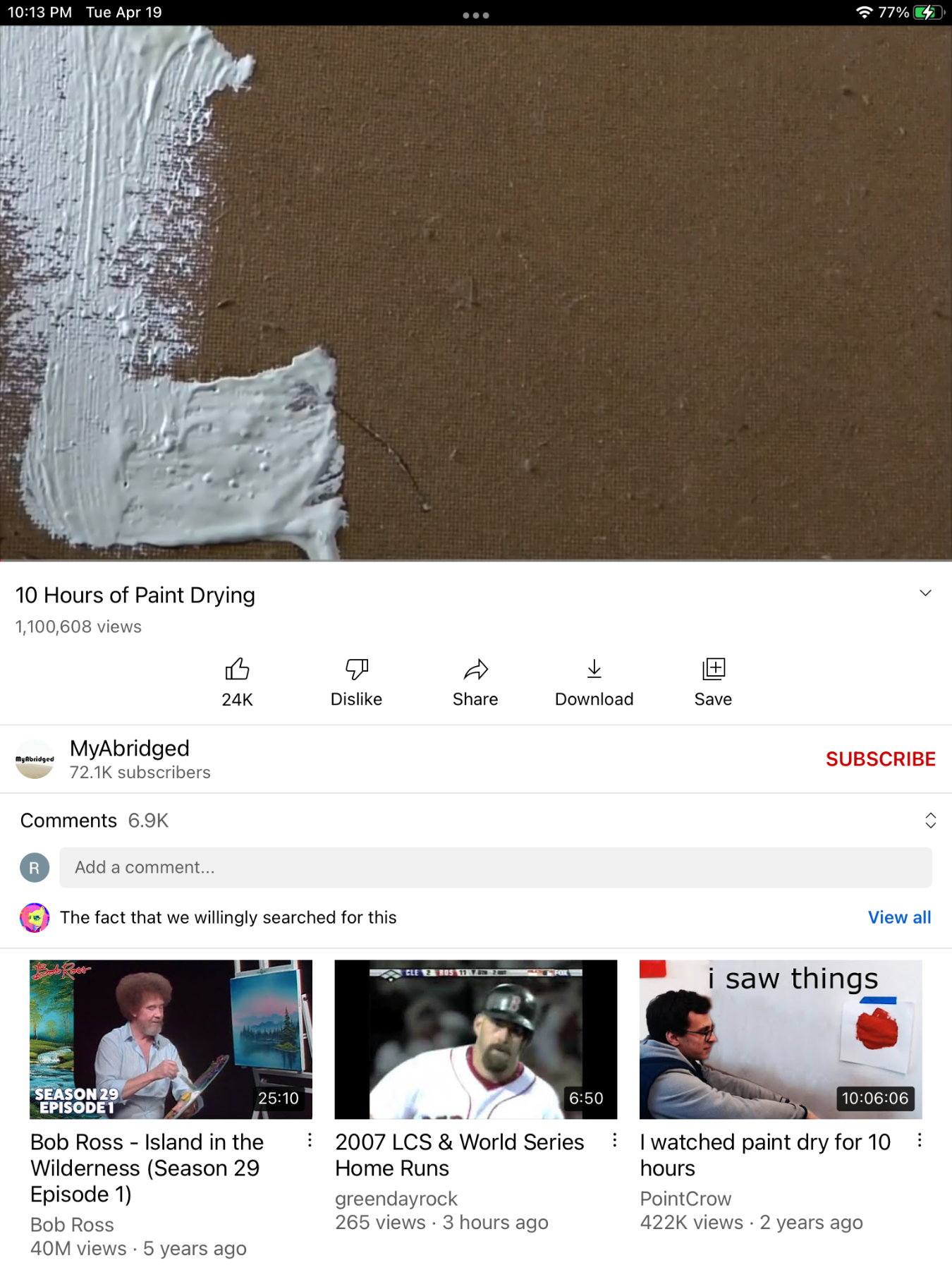Tap the three-dot multitasking menu at top
Viewport: 952px width, 1270px height.
[x=476, y=15]
